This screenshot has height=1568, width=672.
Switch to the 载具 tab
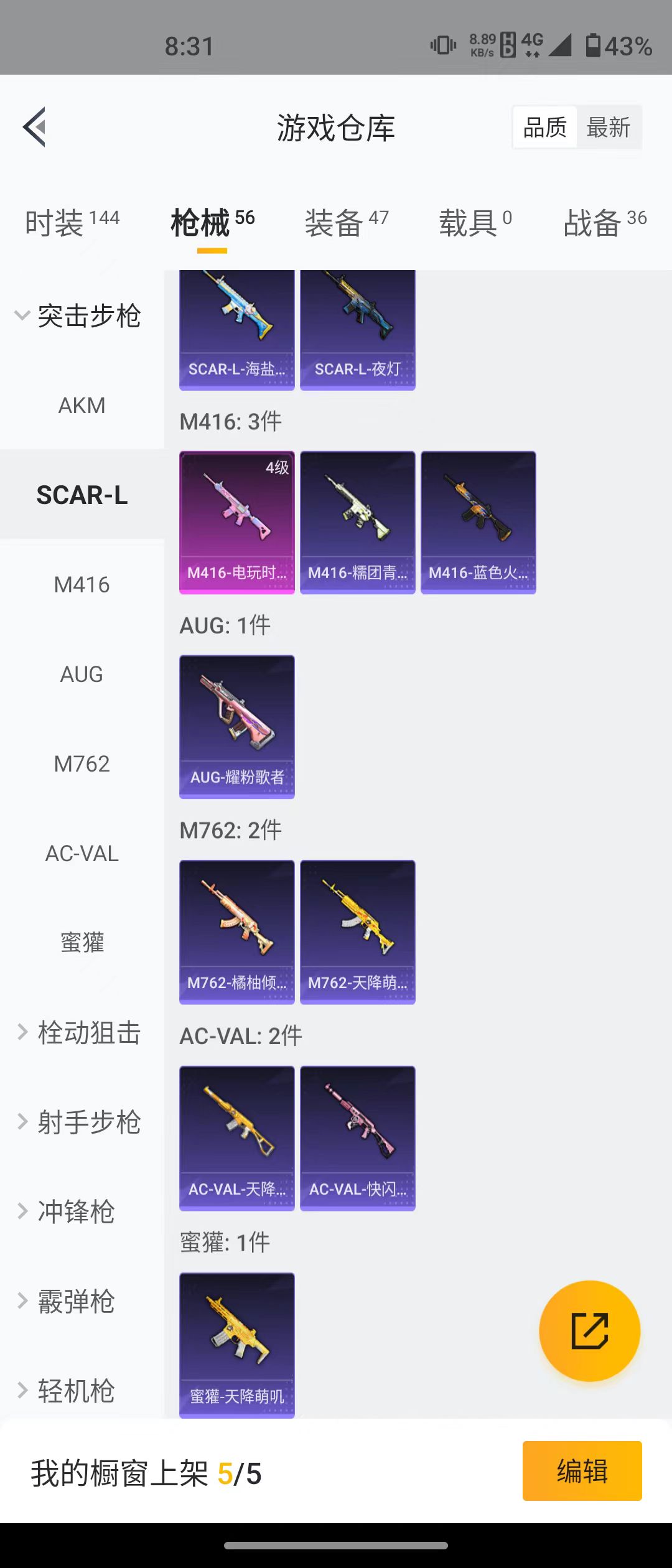(475, 223)
